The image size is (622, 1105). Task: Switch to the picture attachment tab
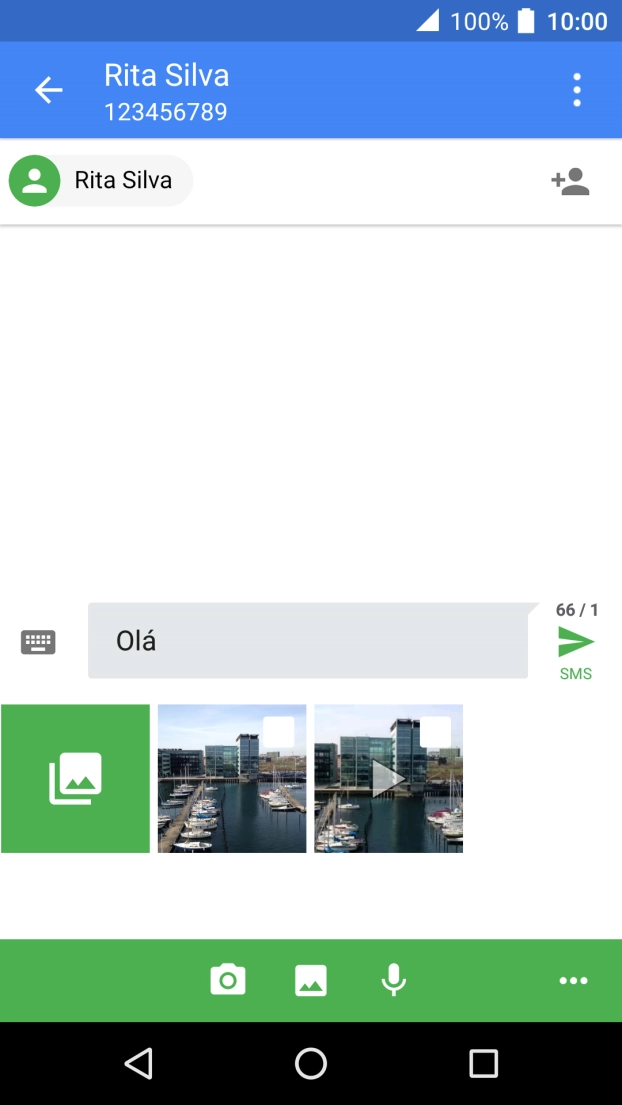(x=311, y=980)
